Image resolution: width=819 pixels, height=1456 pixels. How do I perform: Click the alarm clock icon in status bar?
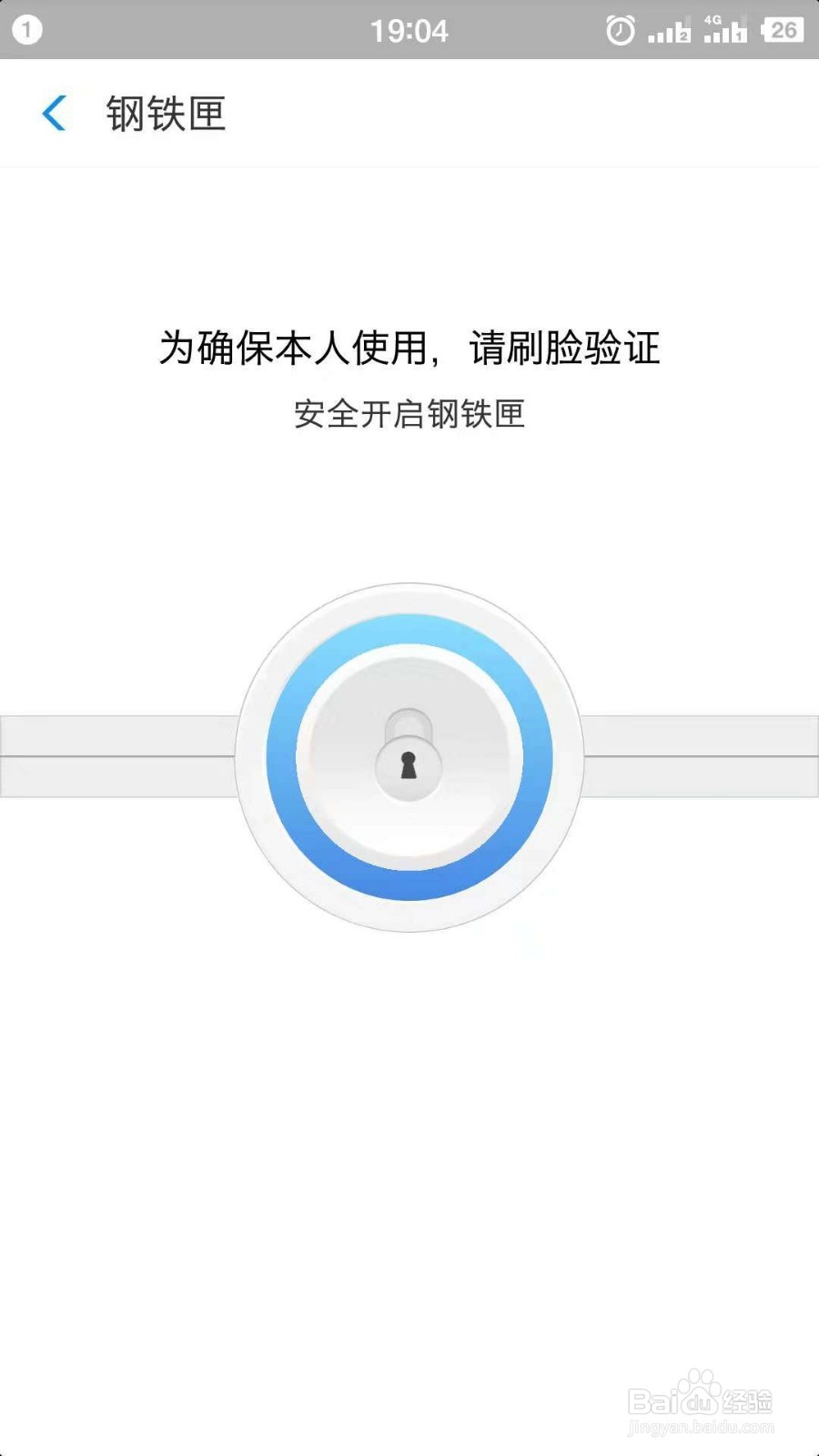[x=620, y=30]
